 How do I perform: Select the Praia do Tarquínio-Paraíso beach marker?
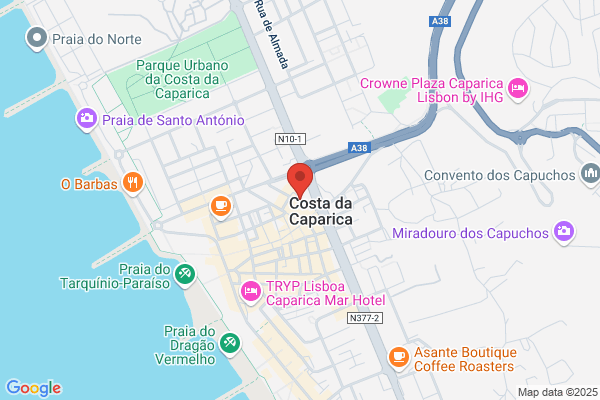[x=185, y=276]
